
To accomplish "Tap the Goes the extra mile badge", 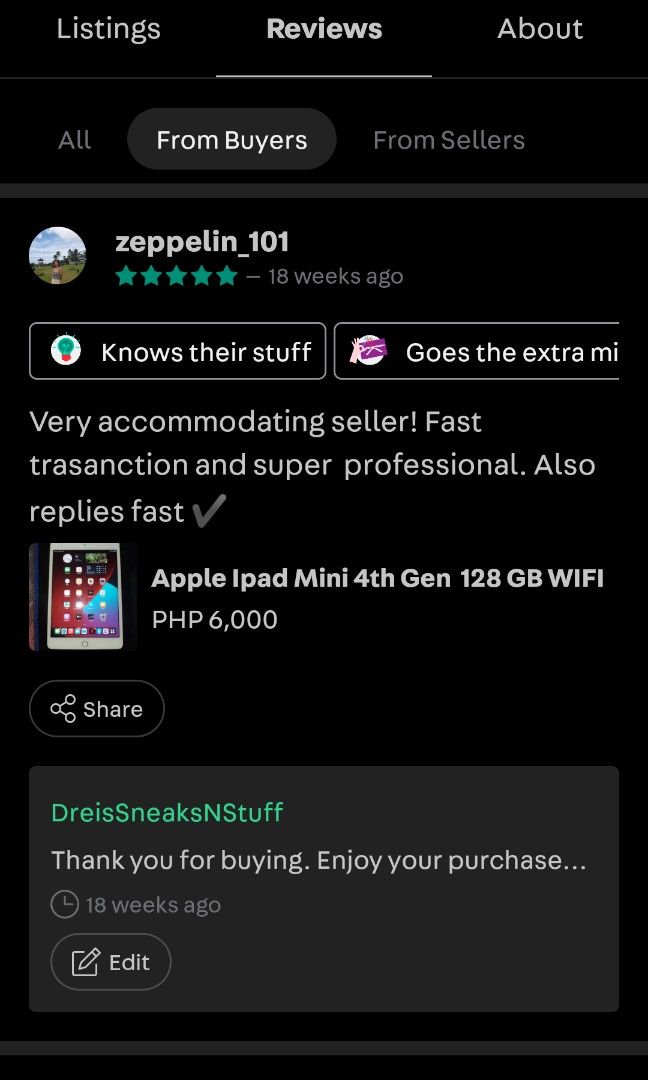I will click(x=477, y=351).
